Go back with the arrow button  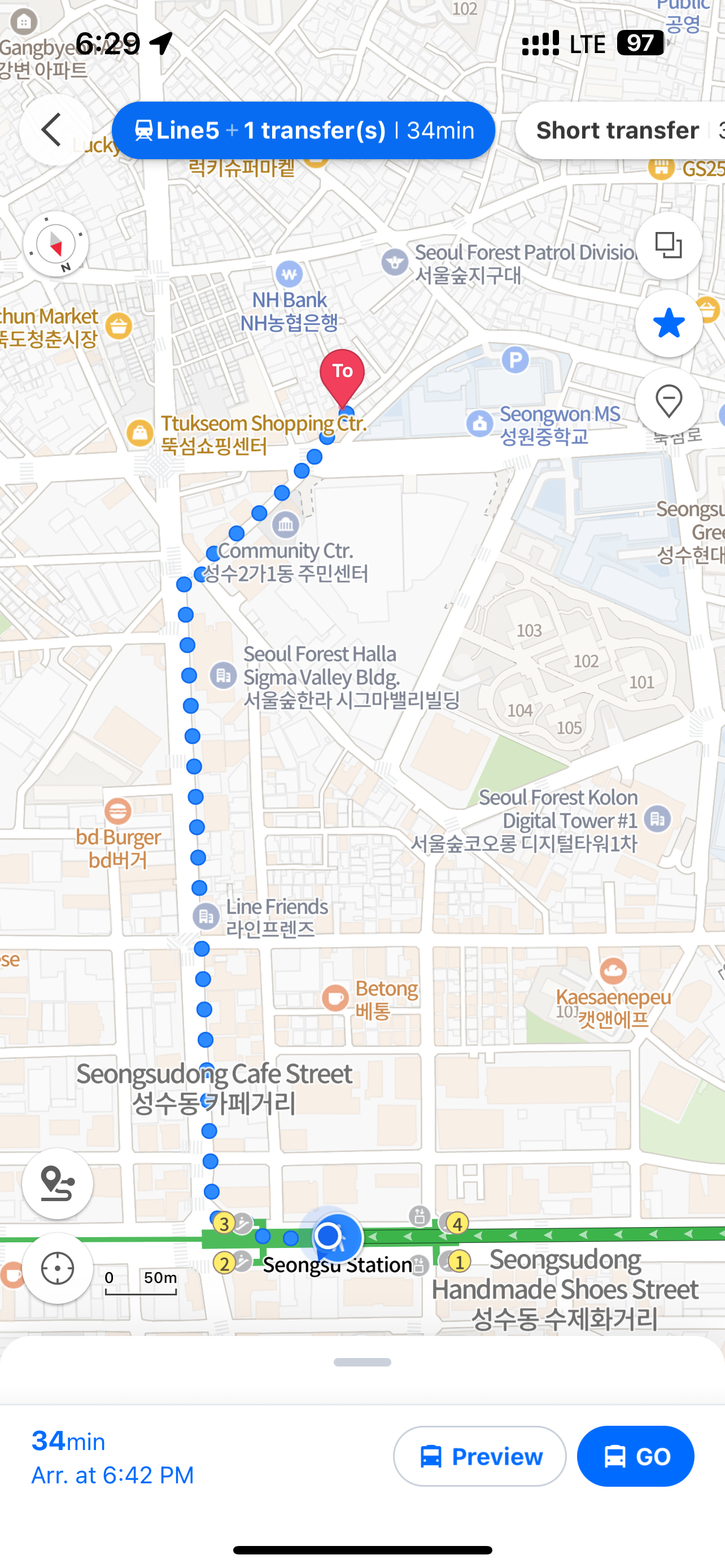tap(55, 130)
